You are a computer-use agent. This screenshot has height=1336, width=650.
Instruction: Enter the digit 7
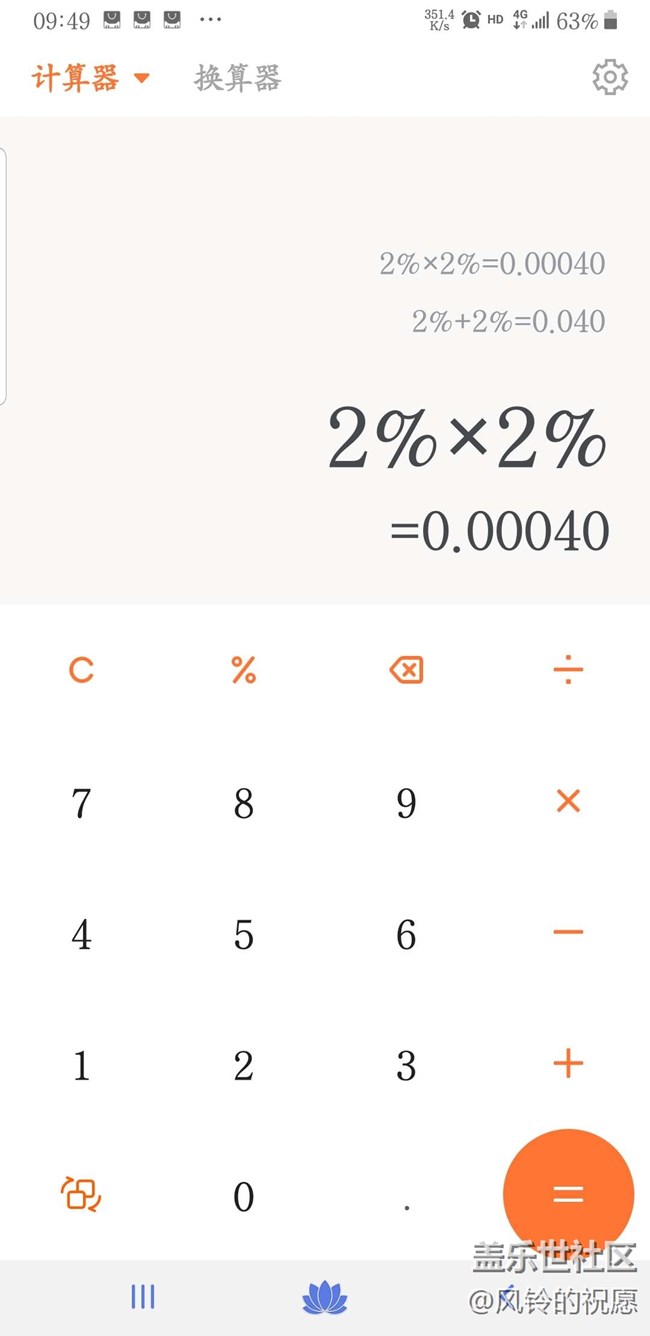tap(81, 803)
